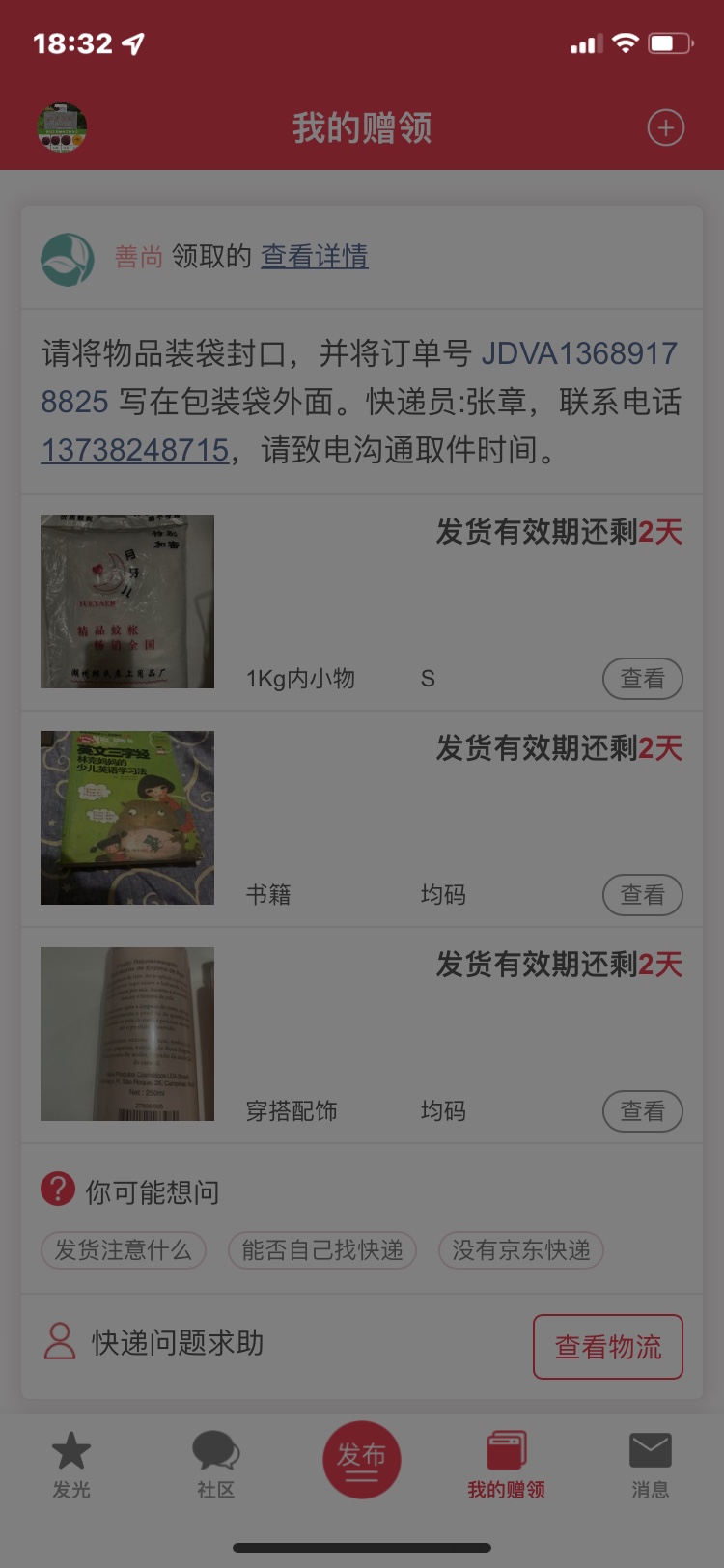Tap 查看 for the 穿搭配饰 item
Viewport: 724px width, 1568px height.
642,1111
